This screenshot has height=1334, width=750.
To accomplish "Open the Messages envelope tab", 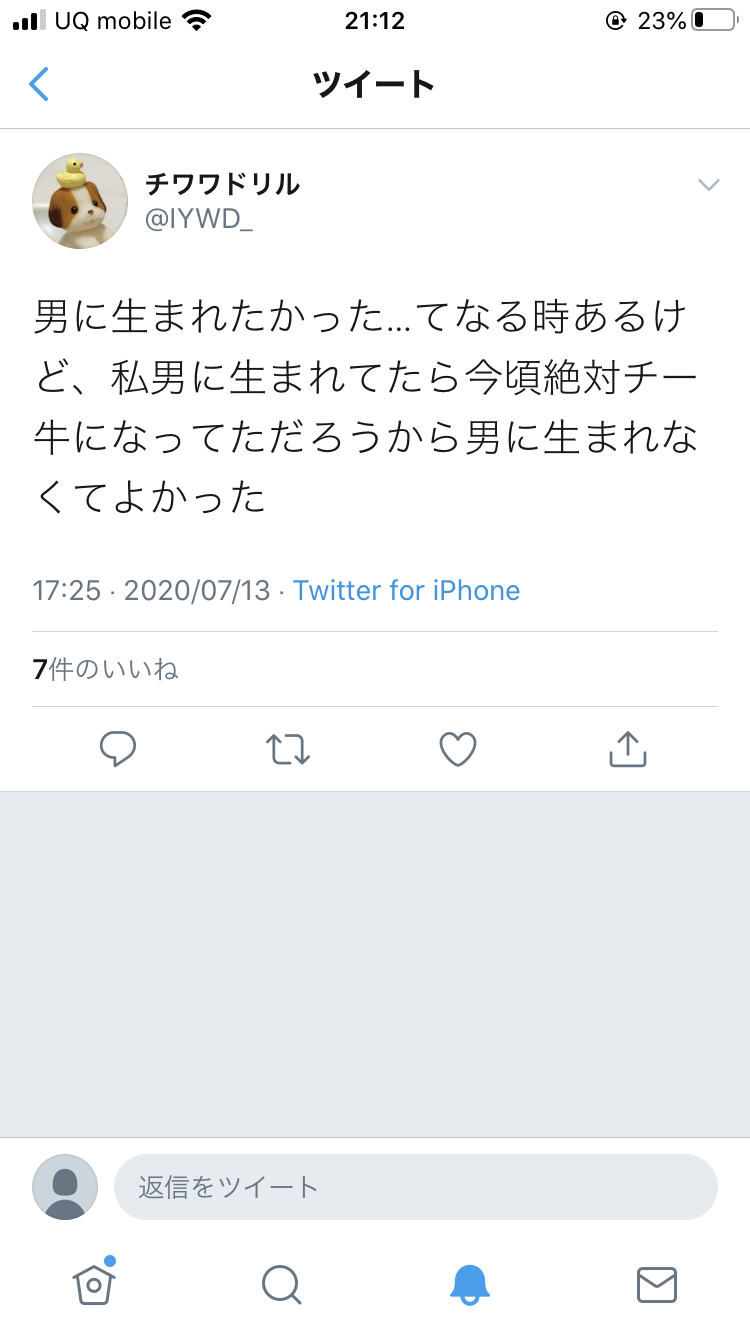I will point(657,1285).
